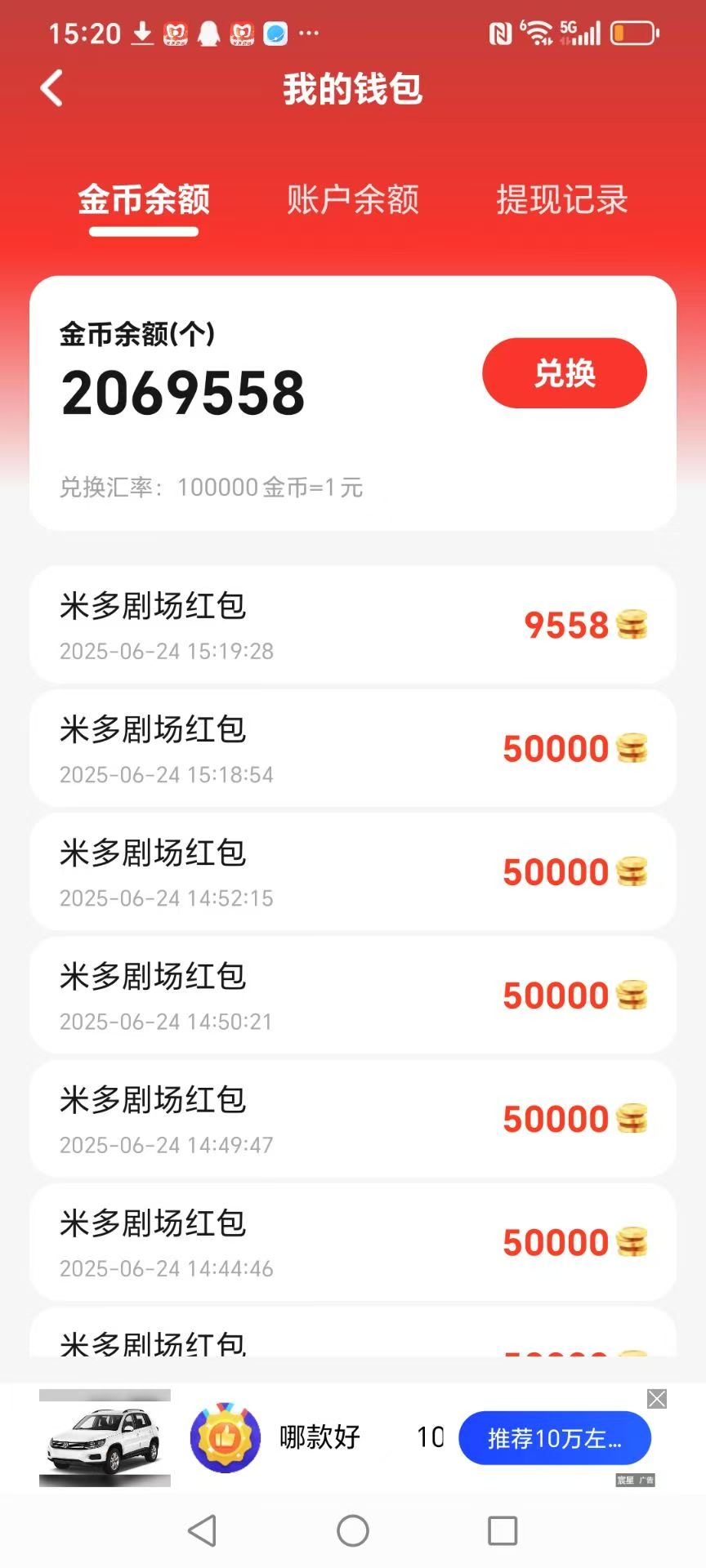Tap the white car thumbnail in the ad
706x1568 pixels.
pos(104,1437)
